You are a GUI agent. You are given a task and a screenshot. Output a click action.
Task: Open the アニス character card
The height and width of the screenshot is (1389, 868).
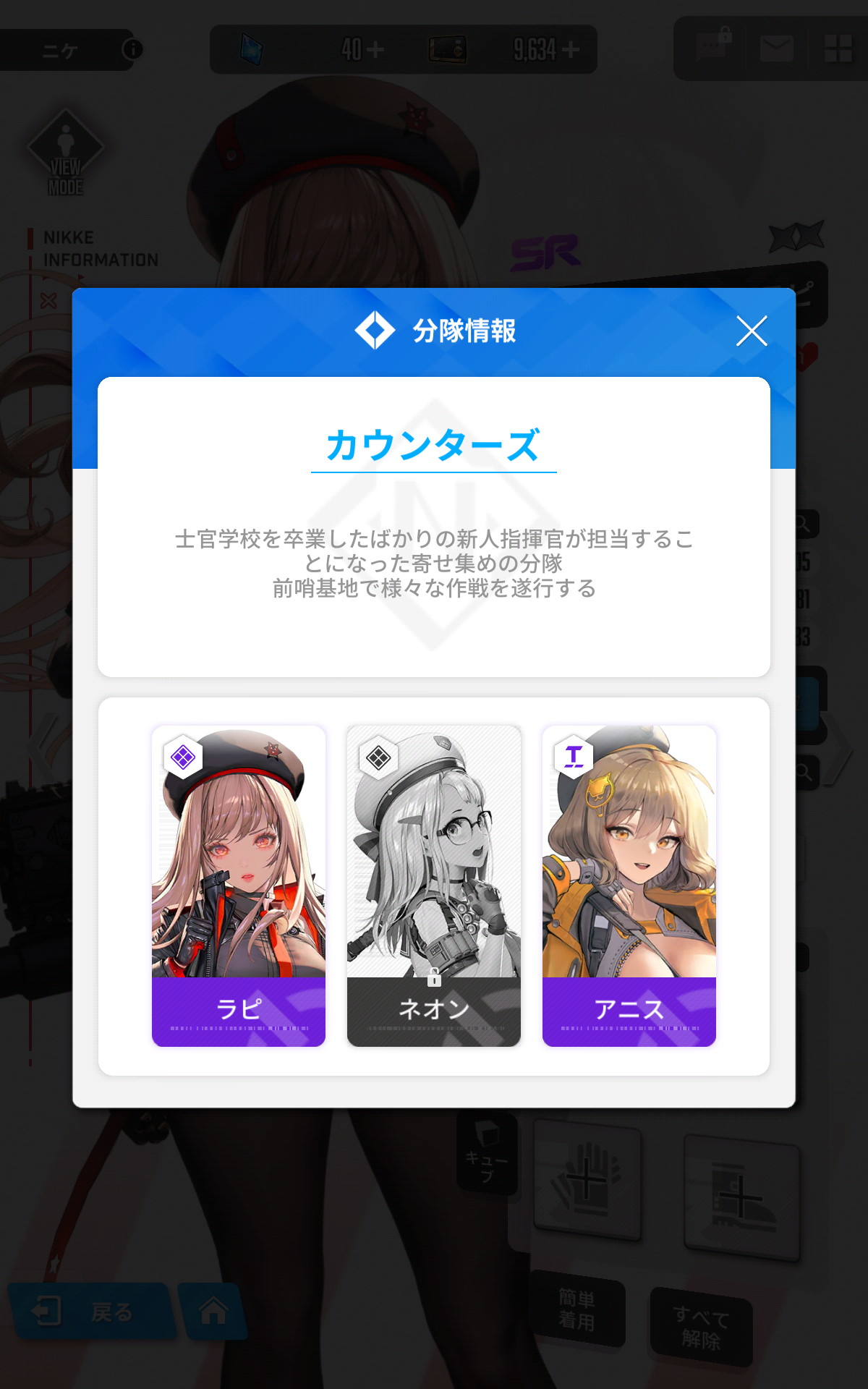629,886
